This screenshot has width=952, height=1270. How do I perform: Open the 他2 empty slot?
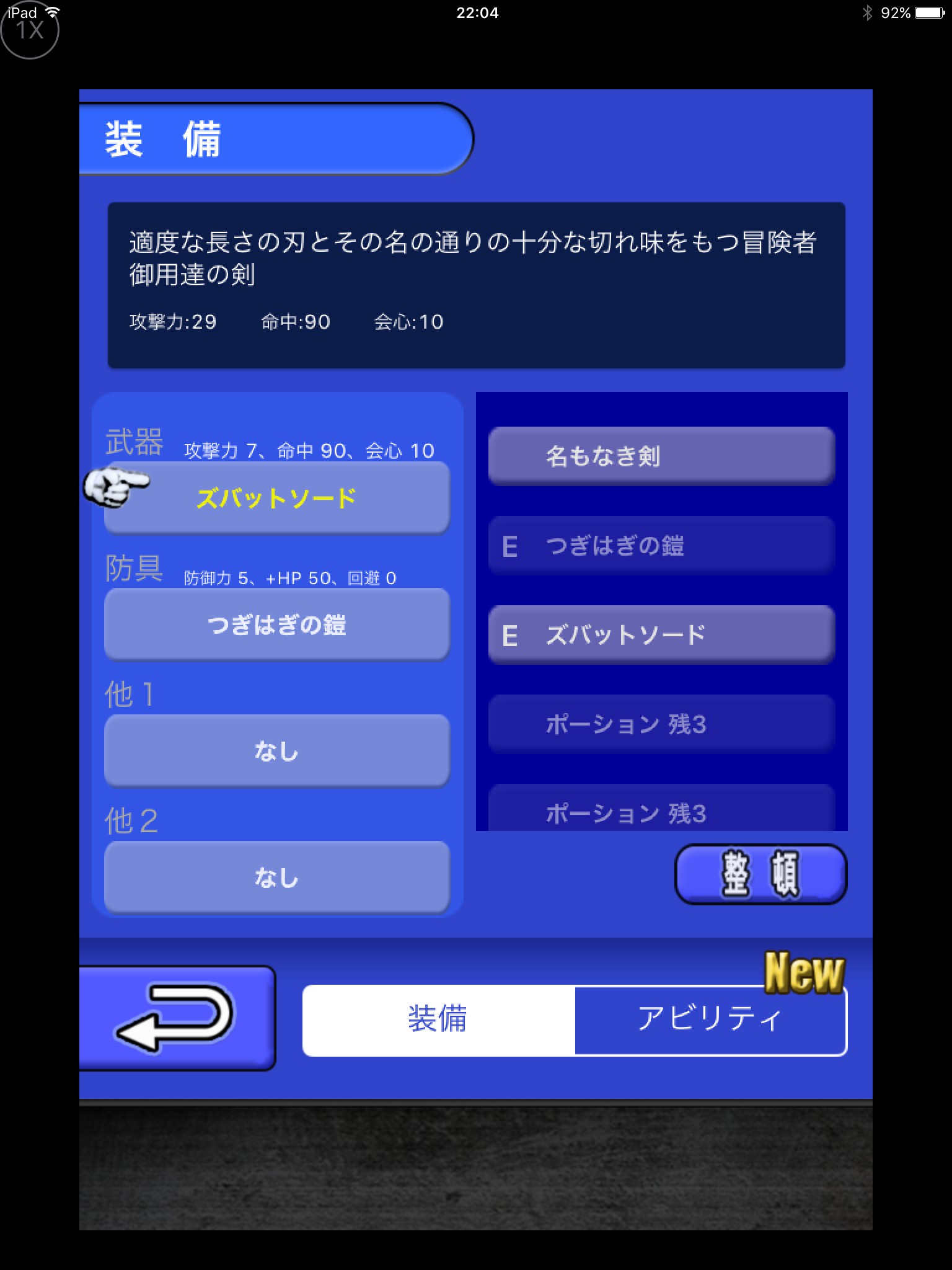pos(277,877)
